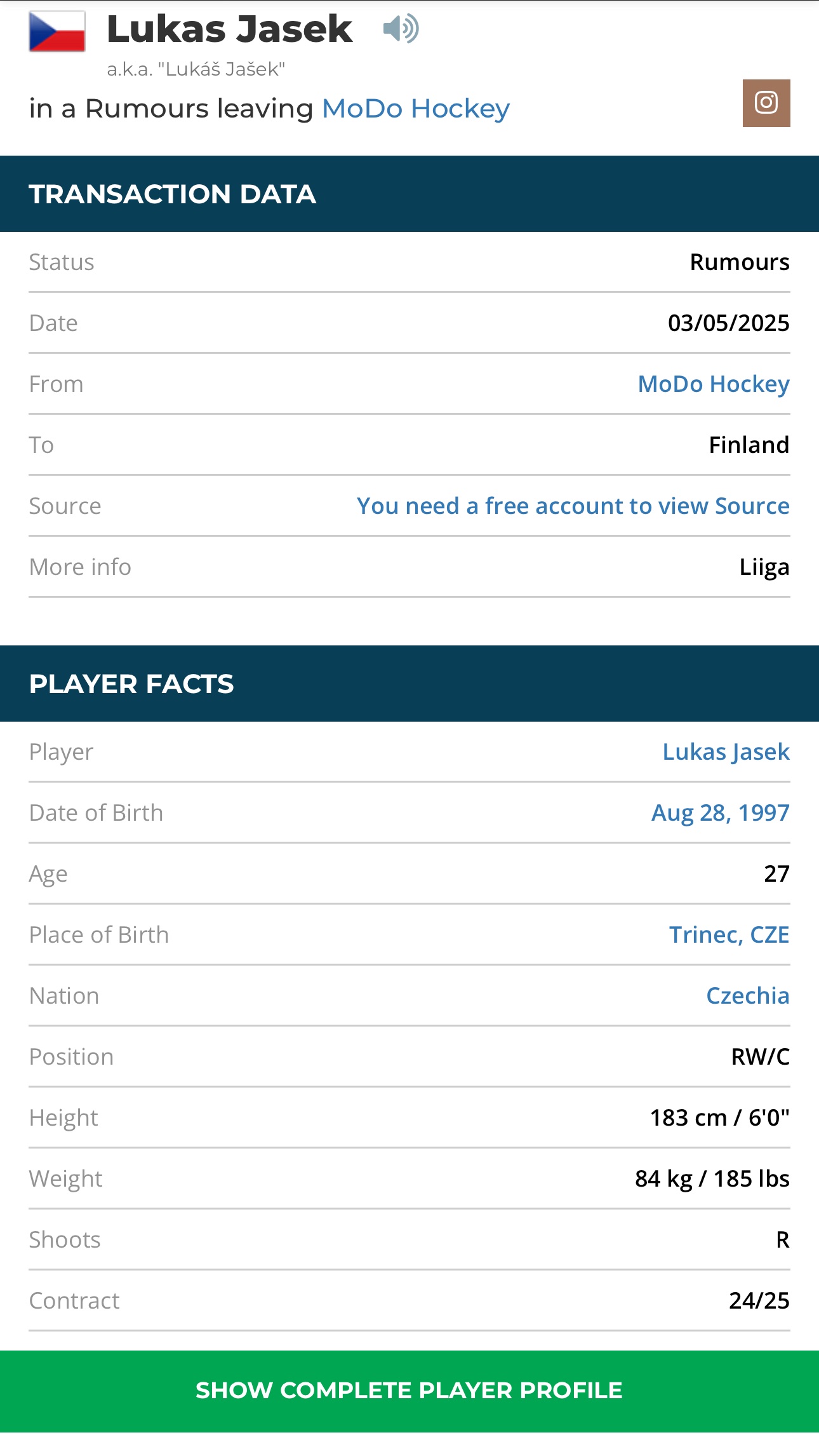Tap the free account link to view Source

point(573,506)
